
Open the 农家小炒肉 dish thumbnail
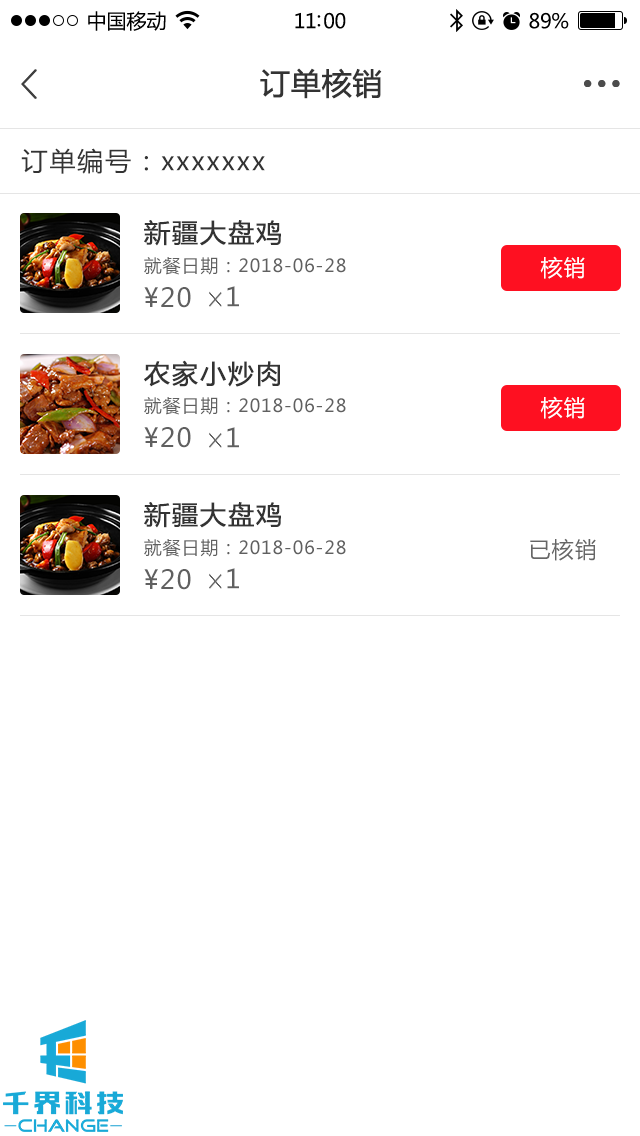point(70,404)
